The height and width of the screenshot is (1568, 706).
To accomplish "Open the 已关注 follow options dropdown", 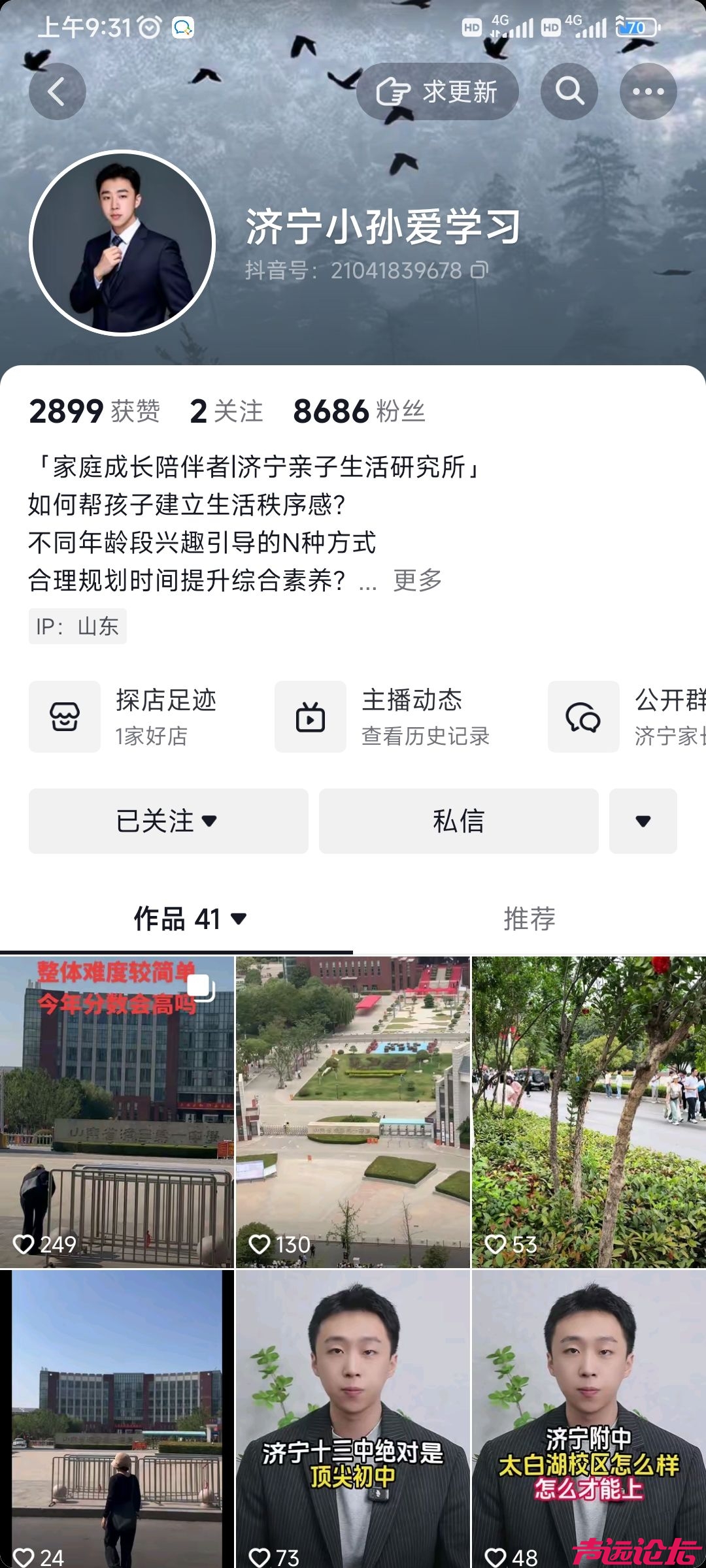I will coord(168,821).
